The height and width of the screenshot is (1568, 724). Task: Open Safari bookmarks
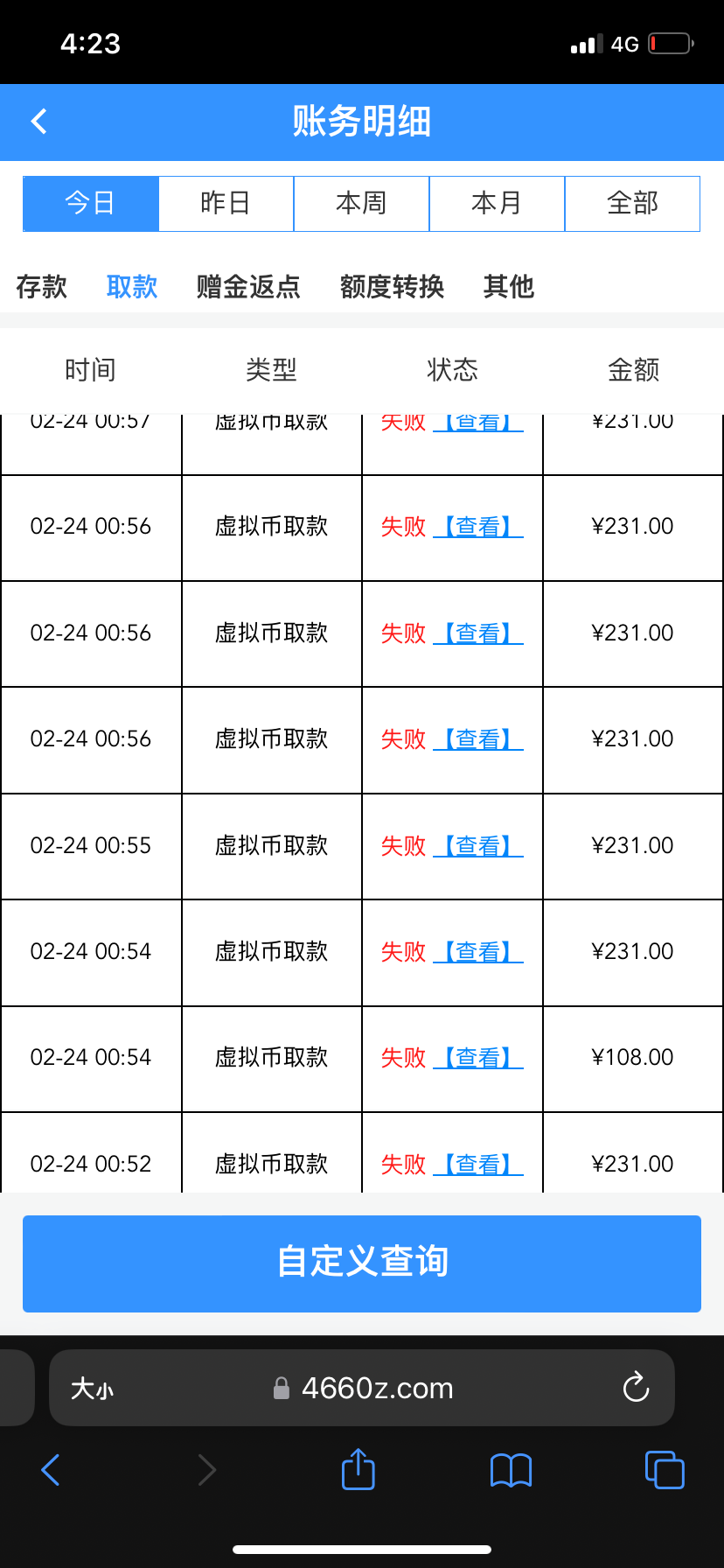(x=512, y=1470)
